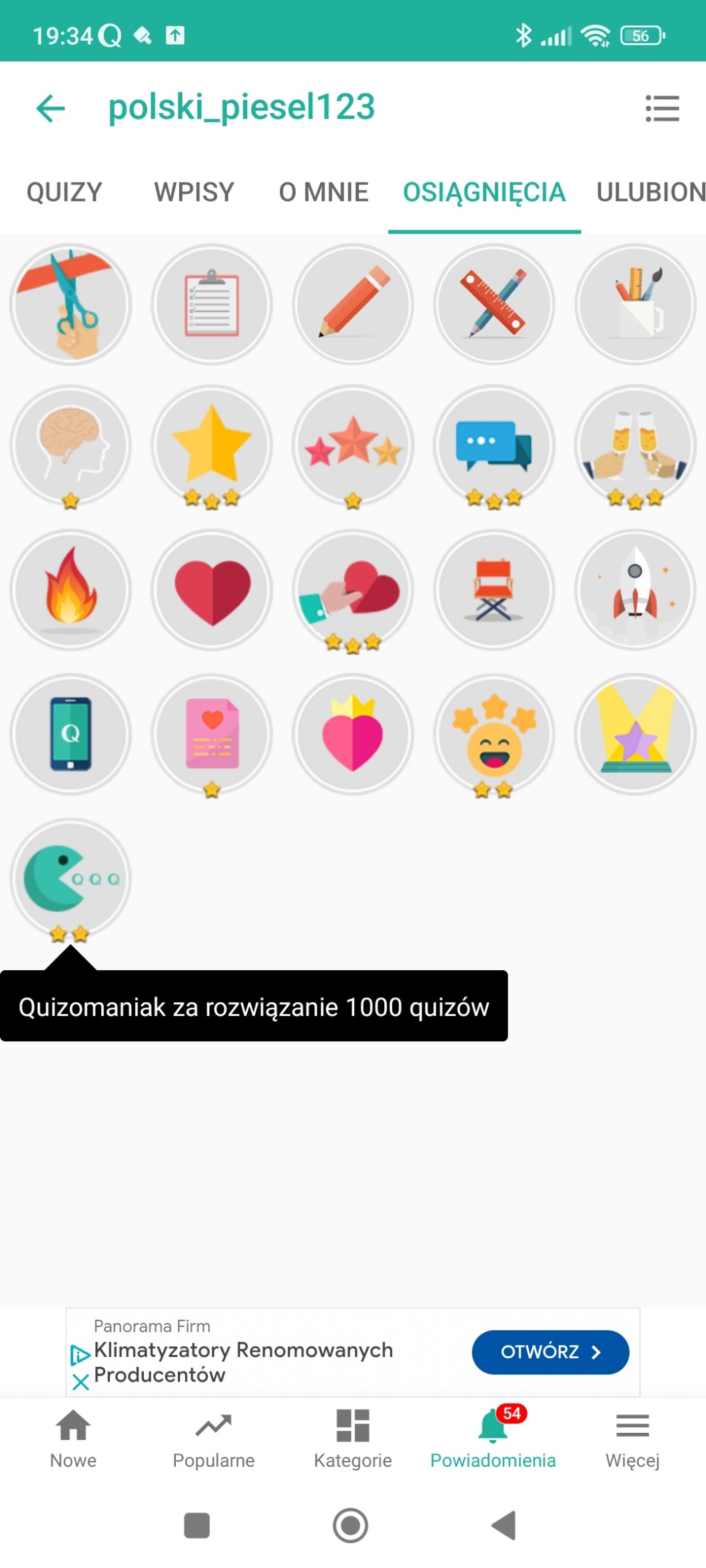This screenshot has width=706, height=1568.
Task: Open the Panorama Firm ad with OTWÓRZ
Action: (x=550, y=1352)
